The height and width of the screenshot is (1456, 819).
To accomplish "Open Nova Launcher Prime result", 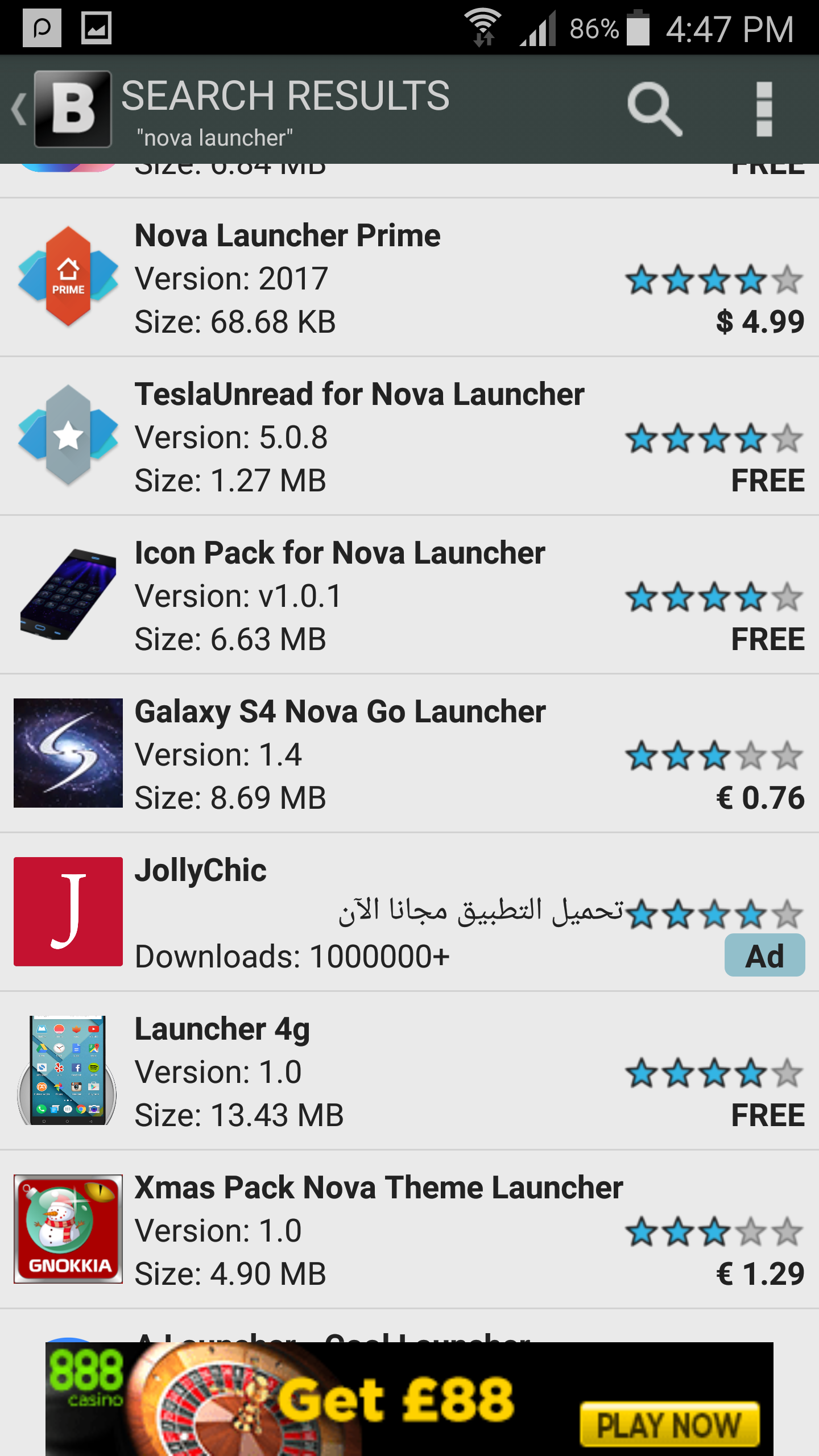I will pos(409,278).
